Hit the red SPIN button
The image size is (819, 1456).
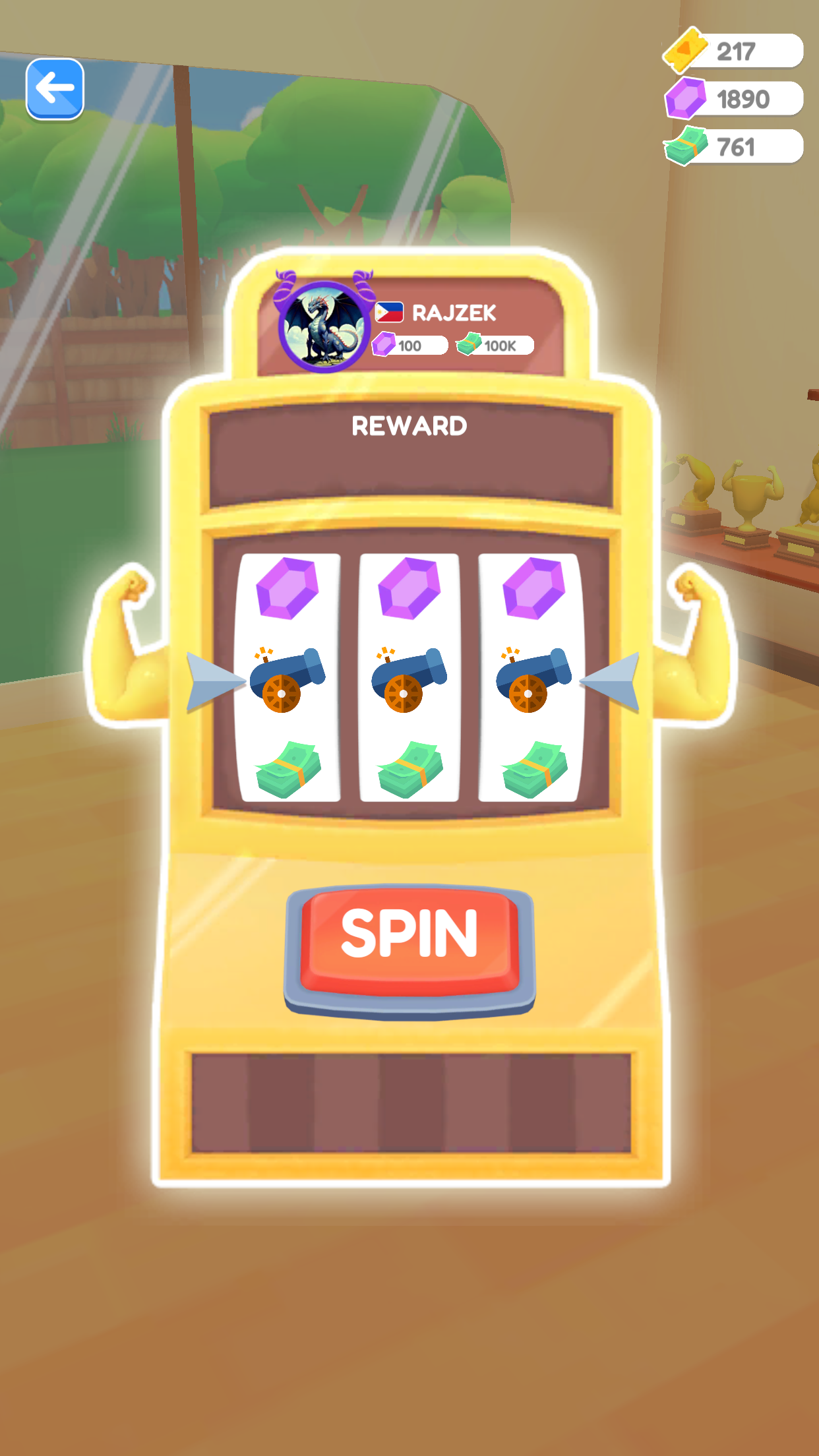409,939
